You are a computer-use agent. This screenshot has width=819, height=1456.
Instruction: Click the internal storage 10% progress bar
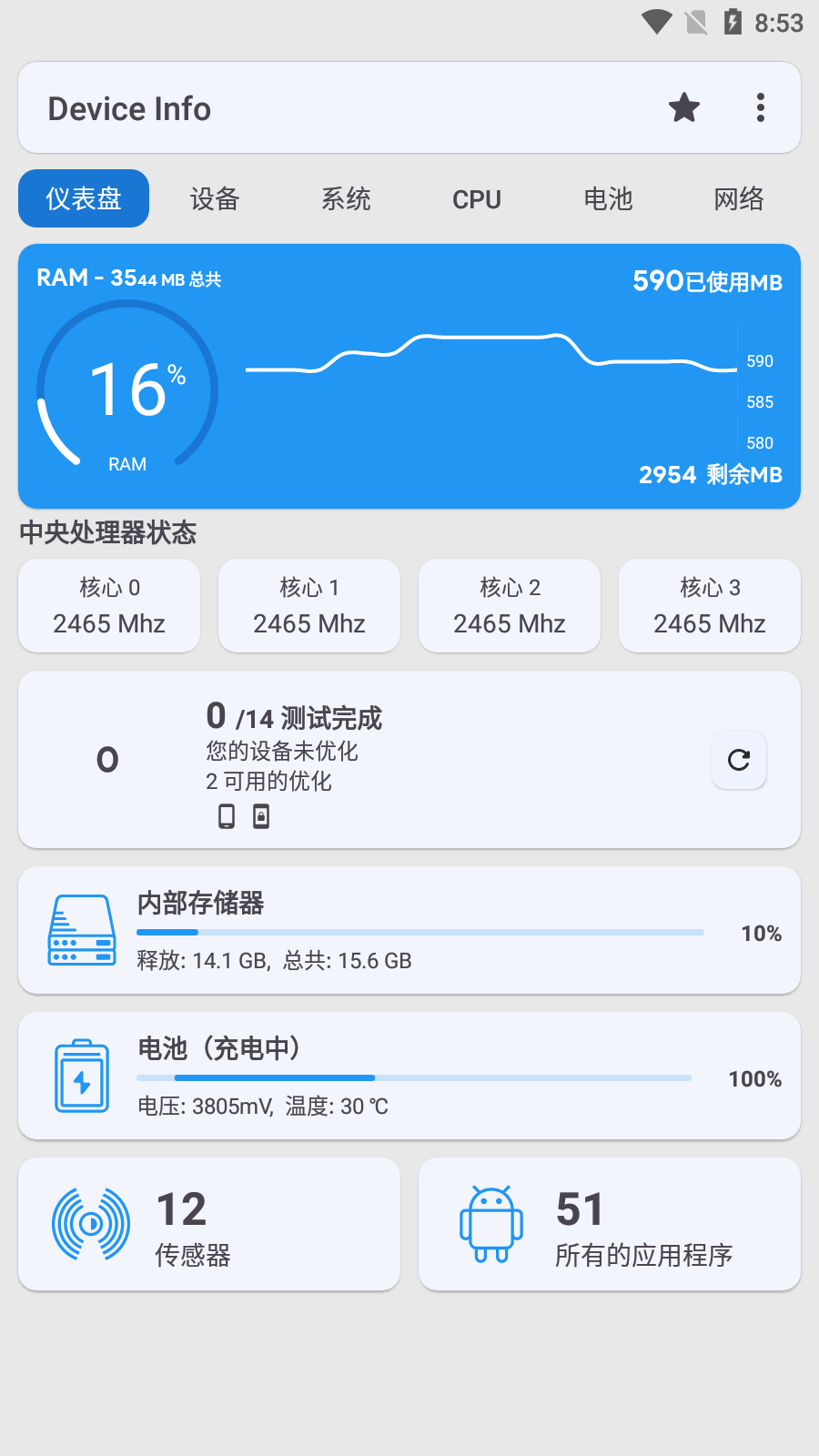point(420,932)
